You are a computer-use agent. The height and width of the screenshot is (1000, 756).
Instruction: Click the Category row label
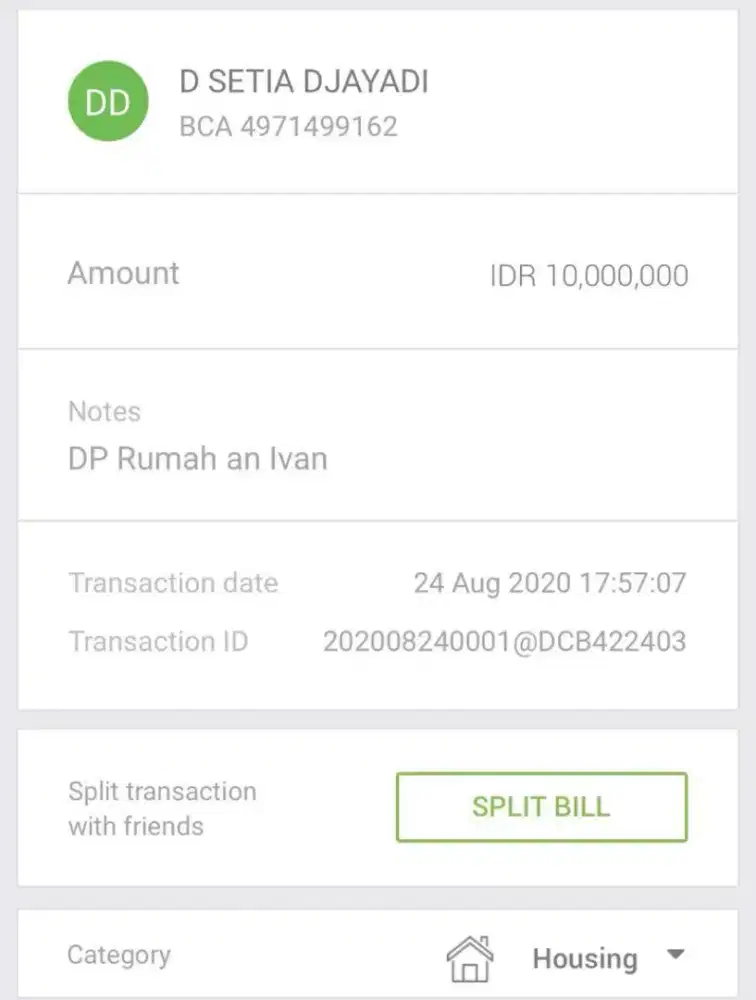click(120, 955)
